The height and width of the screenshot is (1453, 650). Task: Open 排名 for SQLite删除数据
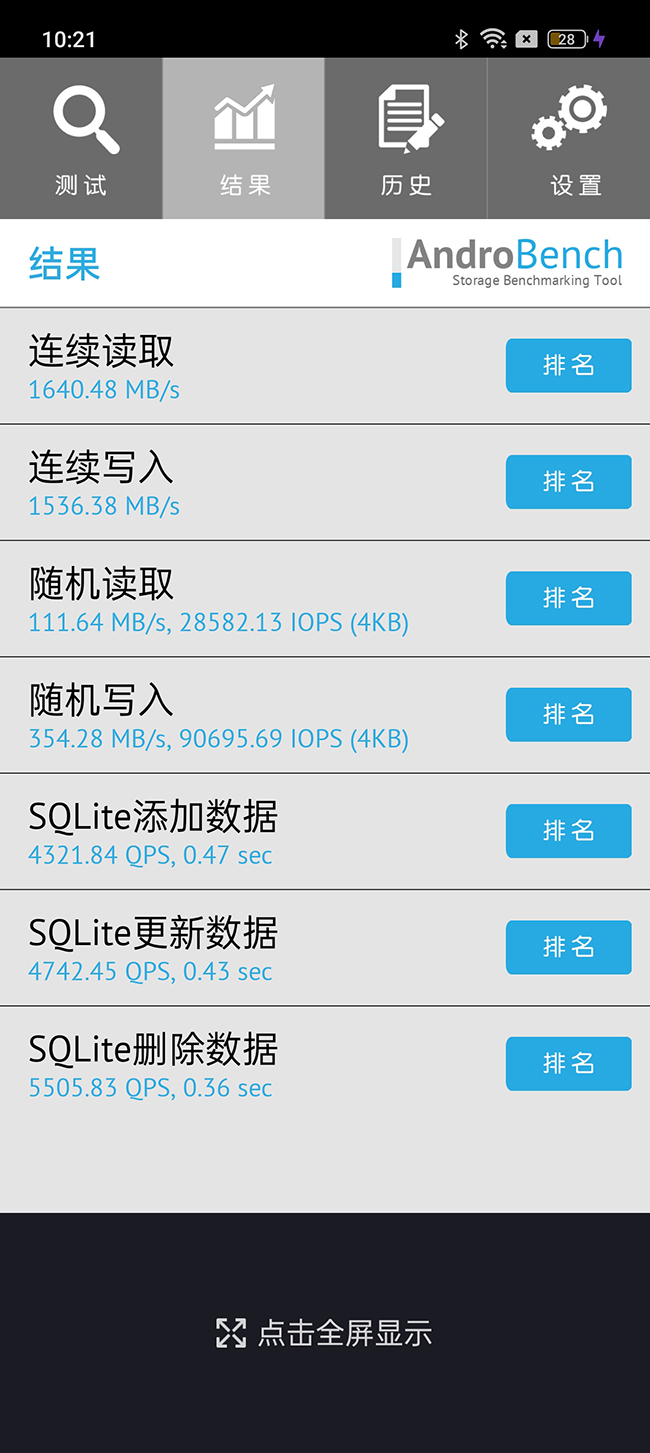tap(568, 1063)
